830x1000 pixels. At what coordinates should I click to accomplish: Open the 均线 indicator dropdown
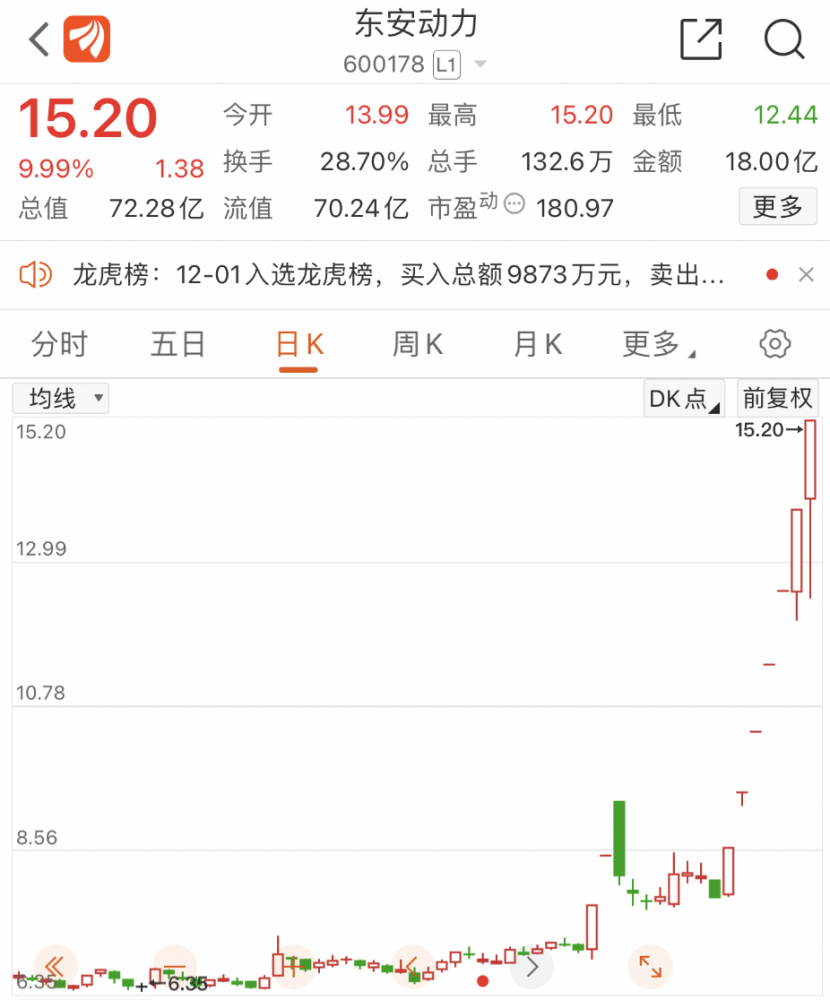point(60,399)
